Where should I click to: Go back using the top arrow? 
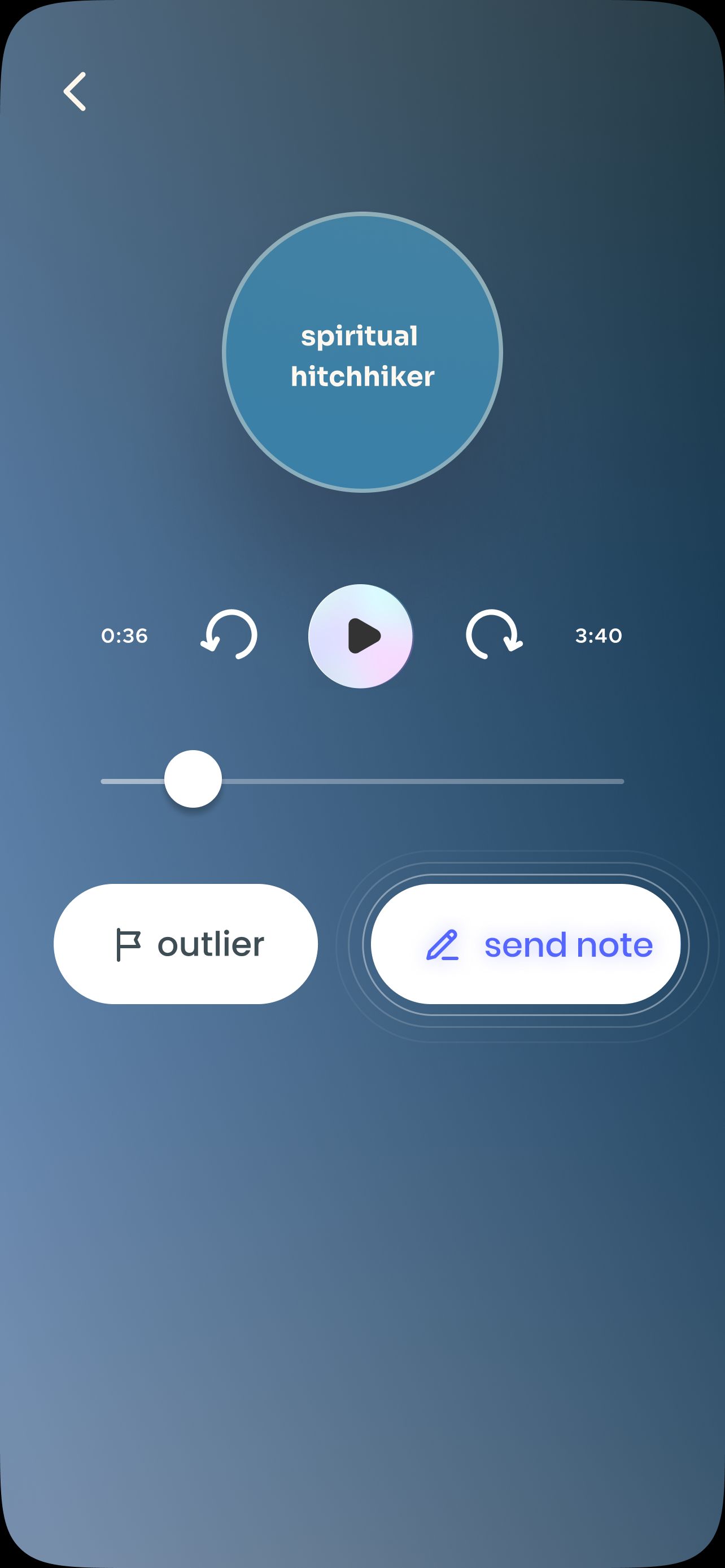(75, 91)
